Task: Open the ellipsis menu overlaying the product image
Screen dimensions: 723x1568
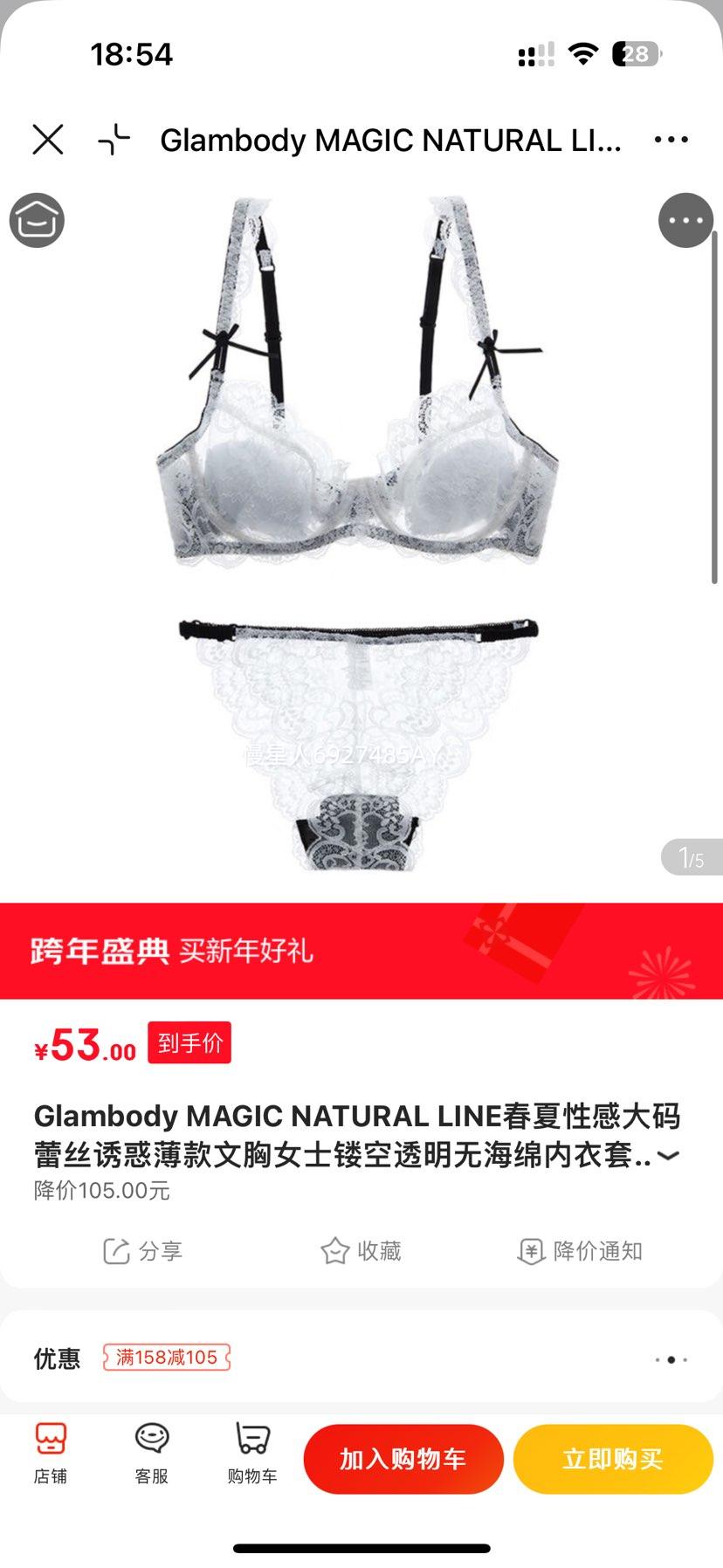Action: 685,220
